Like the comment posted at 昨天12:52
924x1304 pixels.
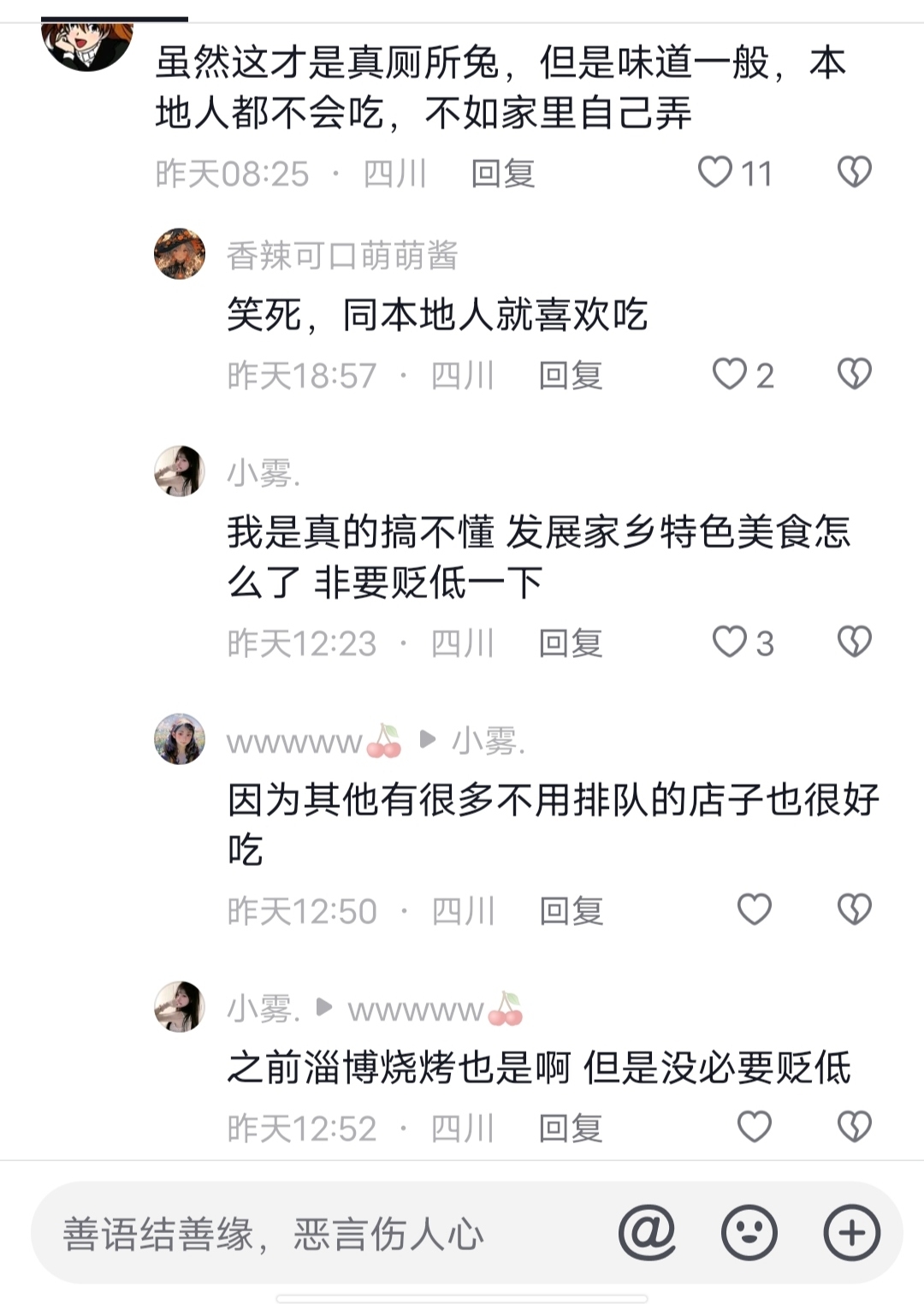coord(755,1127)
